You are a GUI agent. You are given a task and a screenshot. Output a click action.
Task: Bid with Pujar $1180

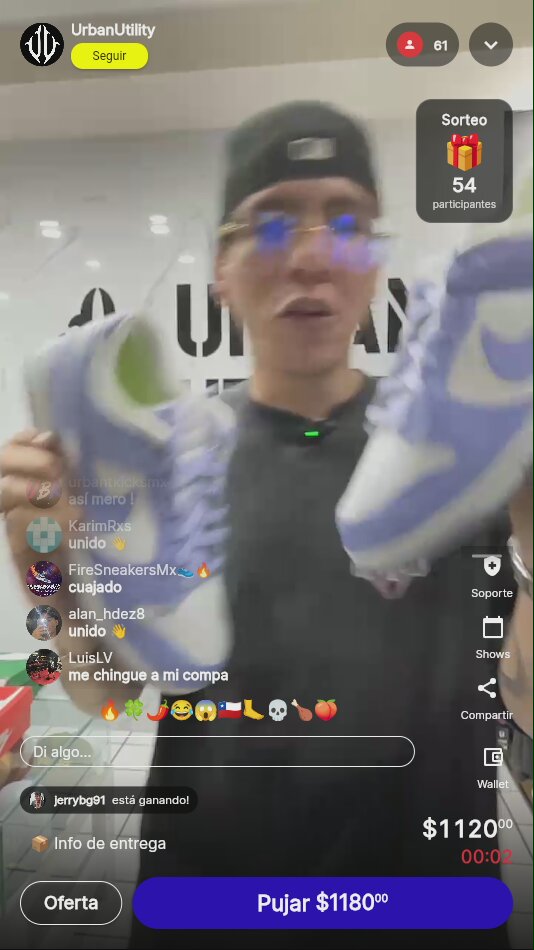322,903
